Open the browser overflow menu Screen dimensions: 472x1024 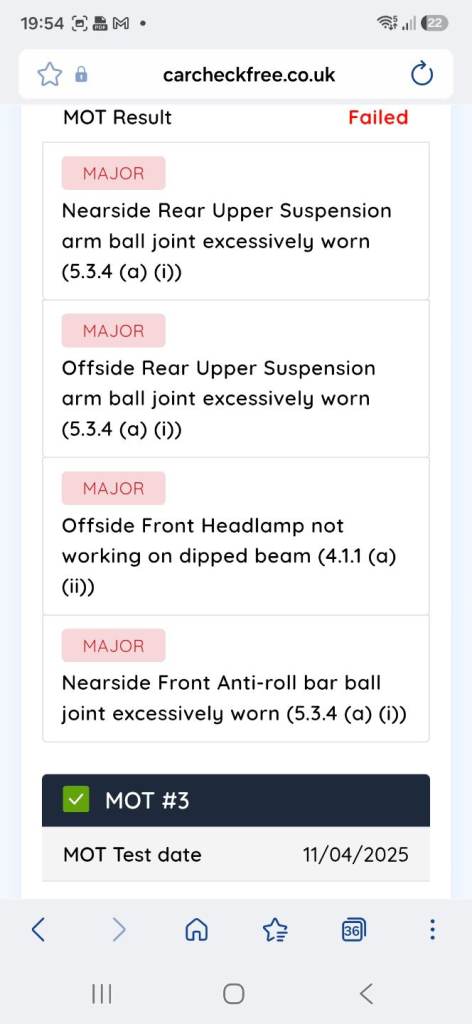[x=432, y=929]
